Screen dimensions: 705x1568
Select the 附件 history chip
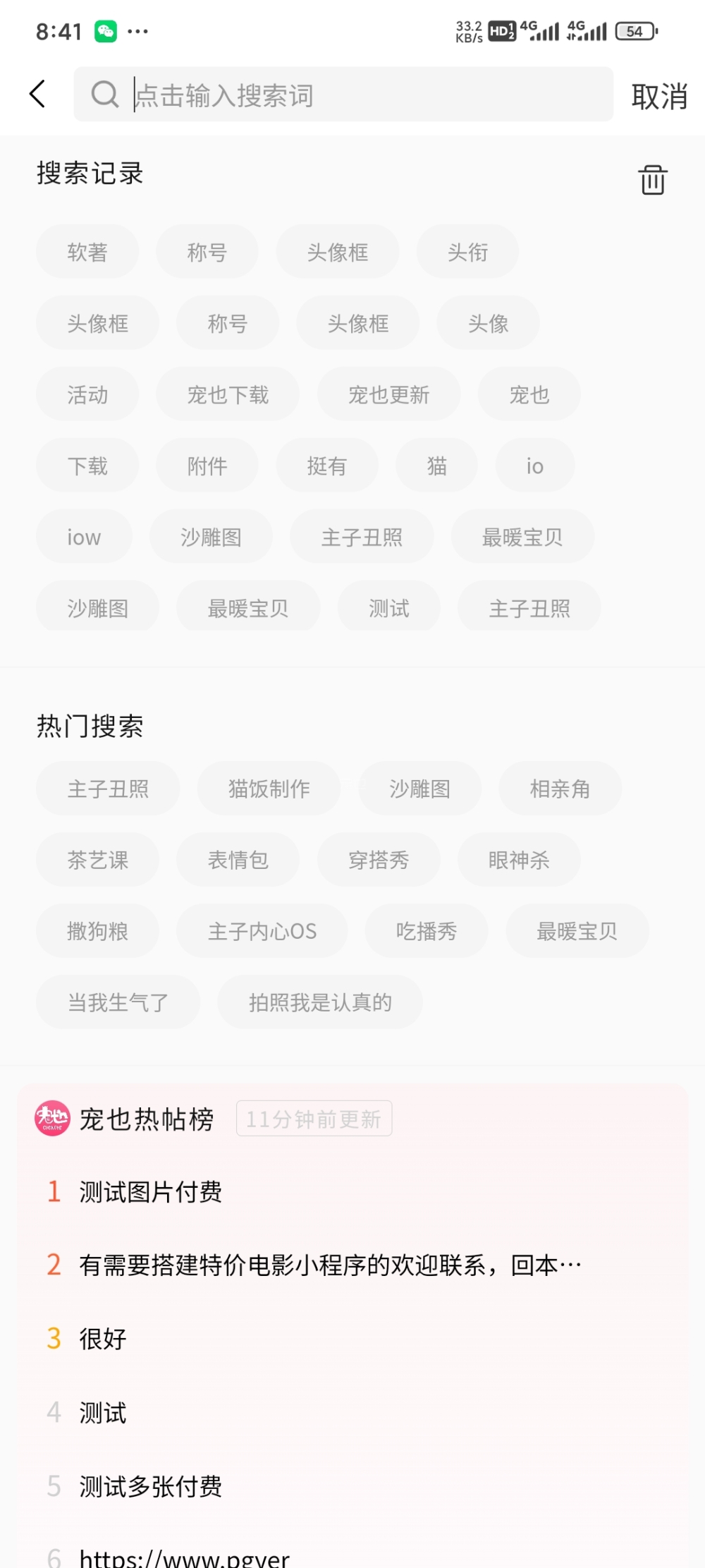(x=207, y=466)
